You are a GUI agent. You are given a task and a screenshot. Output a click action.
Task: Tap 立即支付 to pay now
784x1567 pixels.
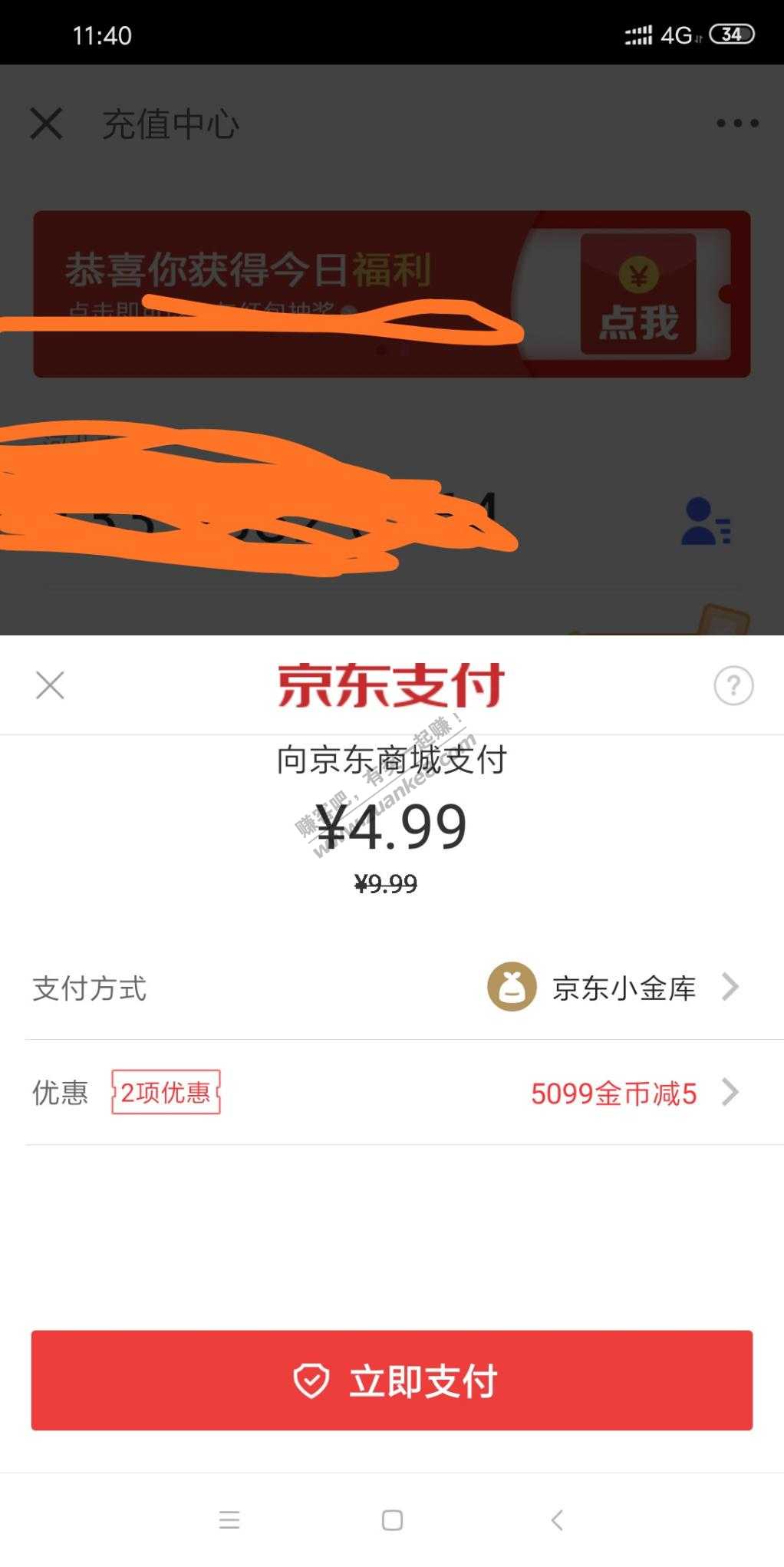(x=392, y=1381)
